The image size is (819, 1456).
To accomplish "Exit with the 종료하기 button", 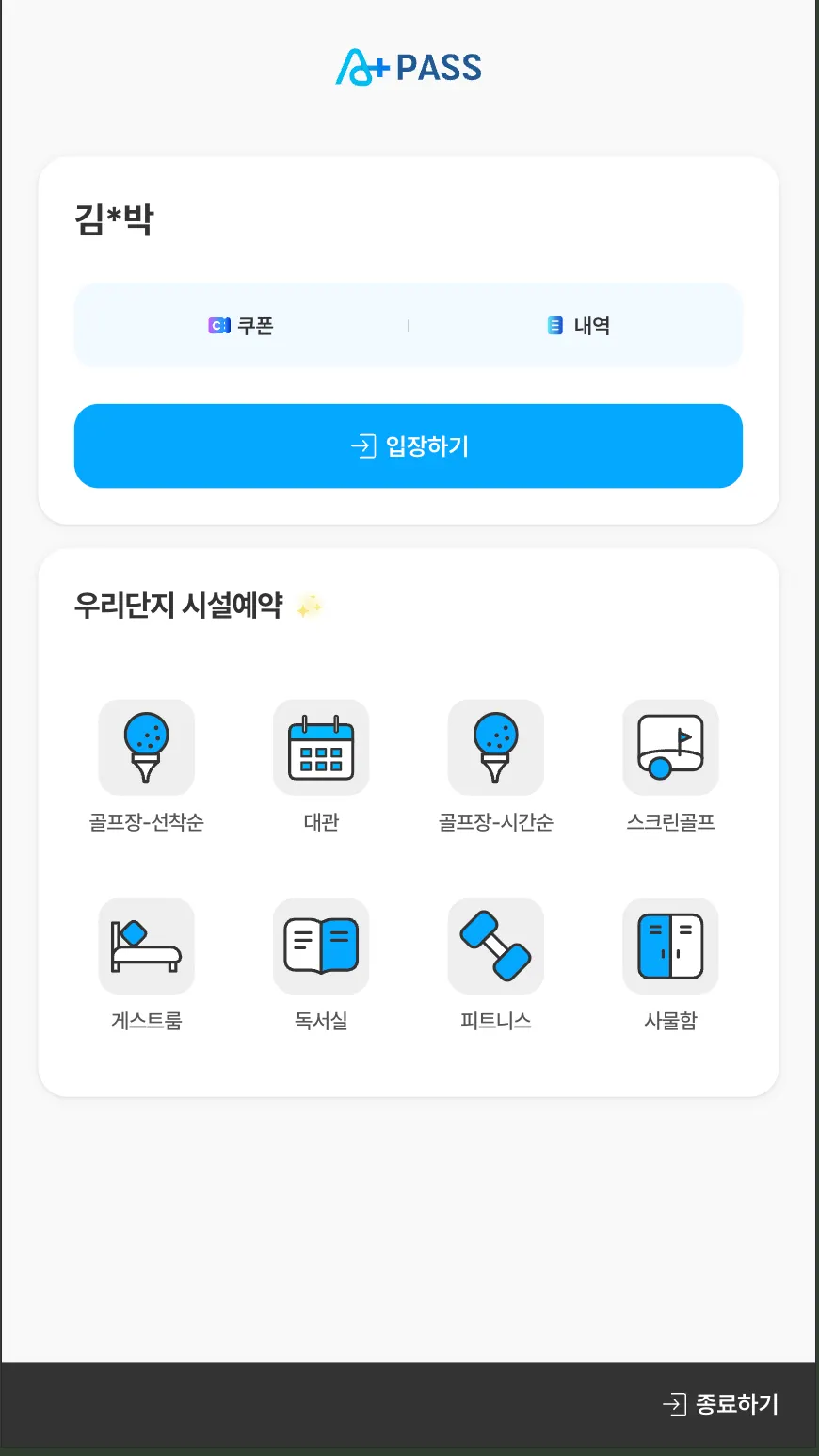I will pos(721,1404).
